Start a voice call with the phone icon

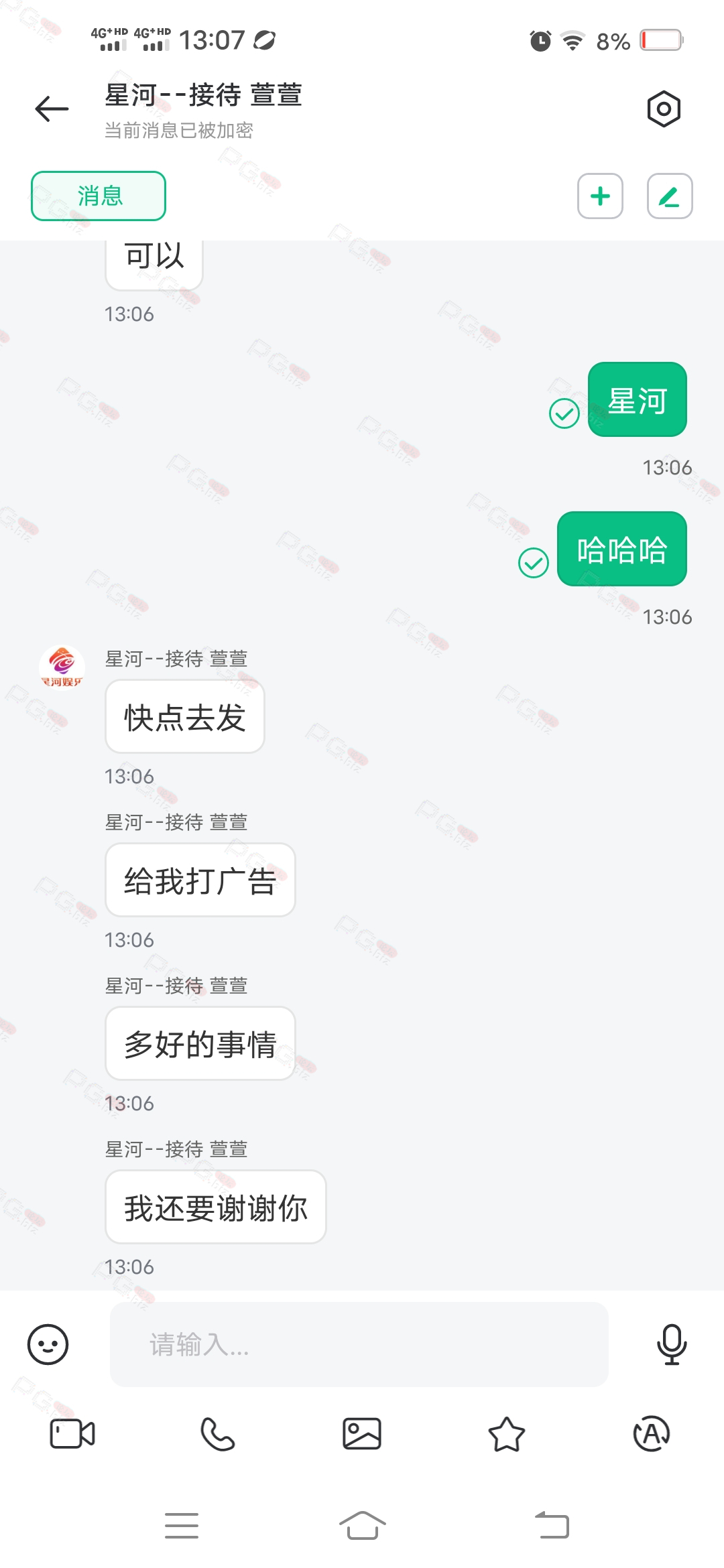point(217,1434)
